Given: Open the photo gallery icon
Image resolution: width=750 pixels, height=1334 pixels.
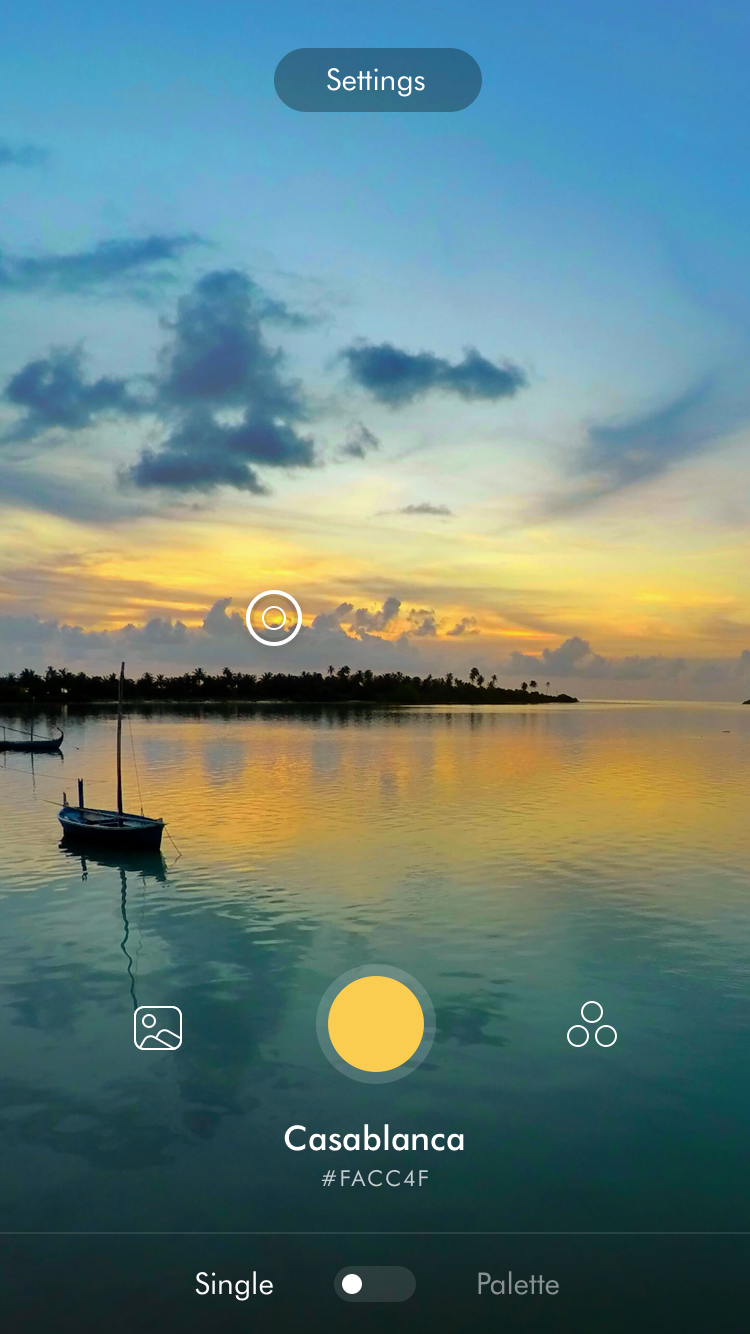Looking at the screenshot, I should tap(158, 1027).
